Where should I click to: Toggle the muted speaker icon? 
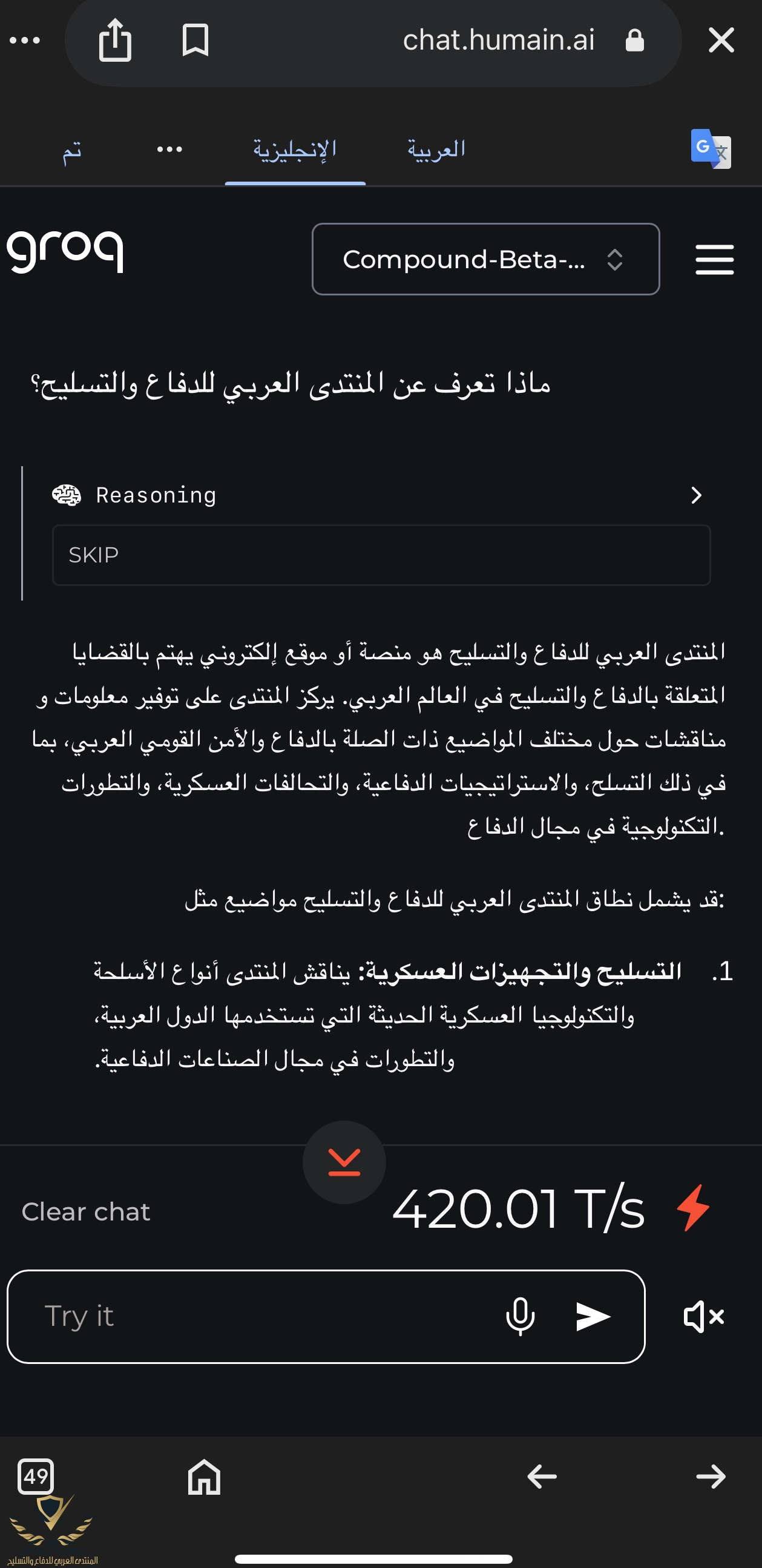coord(703,1317)
